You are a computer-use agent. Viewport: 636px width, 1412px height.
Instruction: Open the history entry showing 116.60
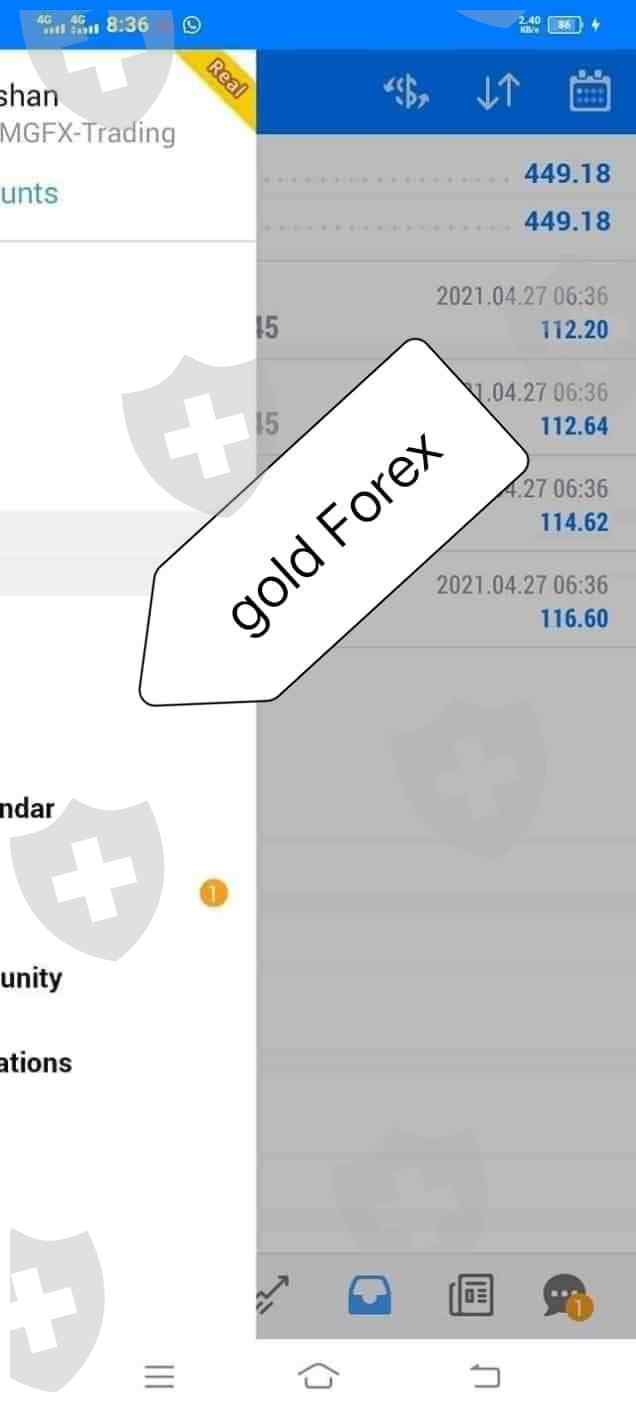[x=446, y=600]
